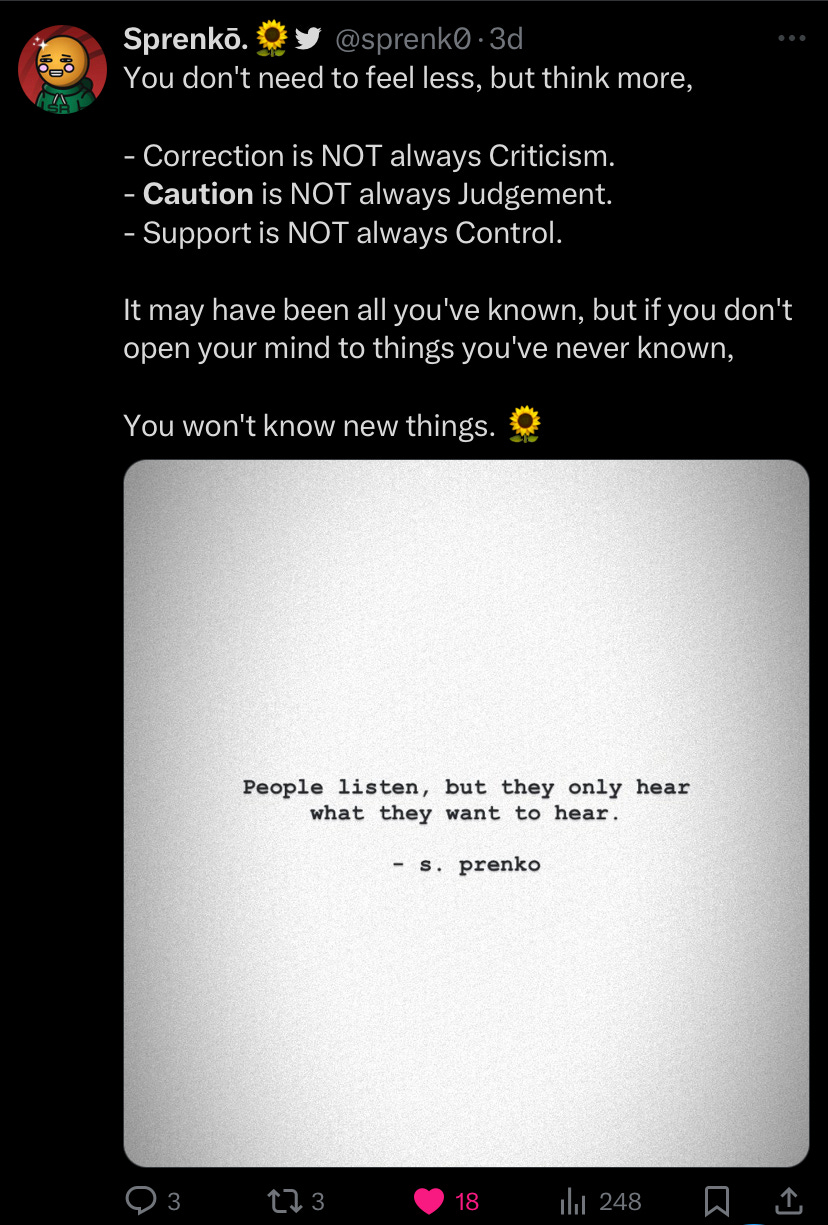
Task: Unlike the post using the red heart
Action: point(430,1199)
